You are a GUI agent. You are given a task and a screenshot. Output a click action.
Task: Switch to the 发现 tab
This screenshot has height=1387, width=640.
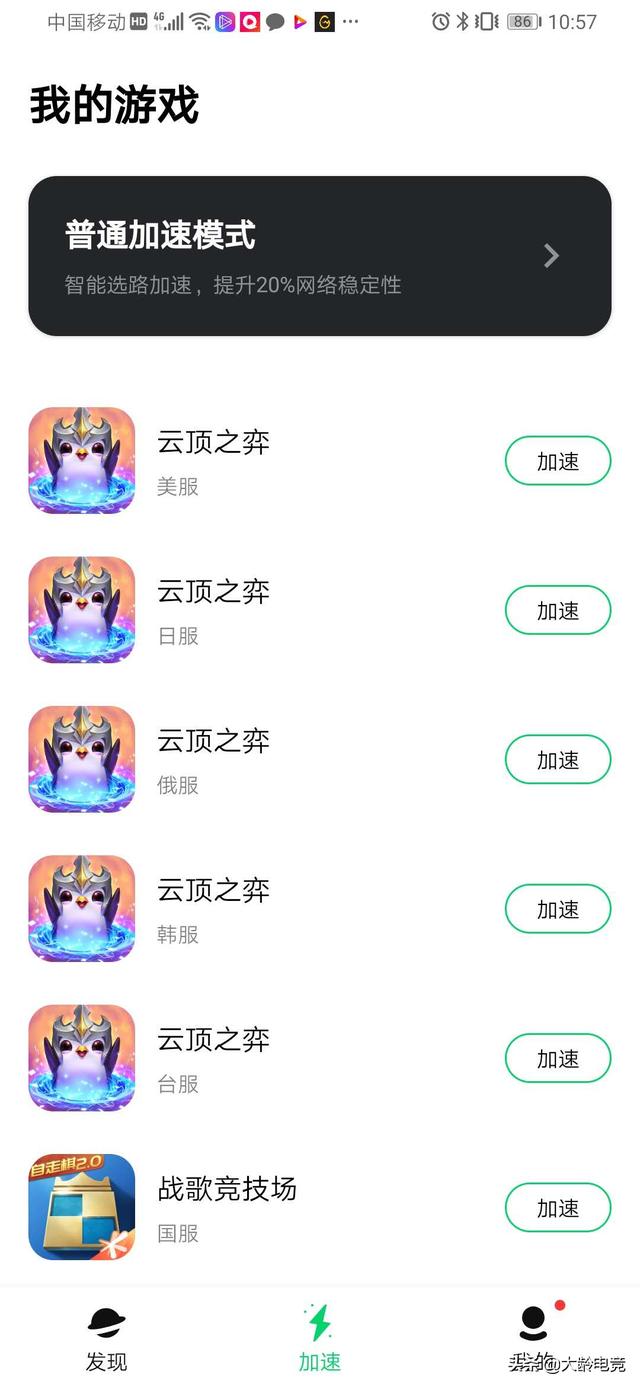[x=107, y=1338]
